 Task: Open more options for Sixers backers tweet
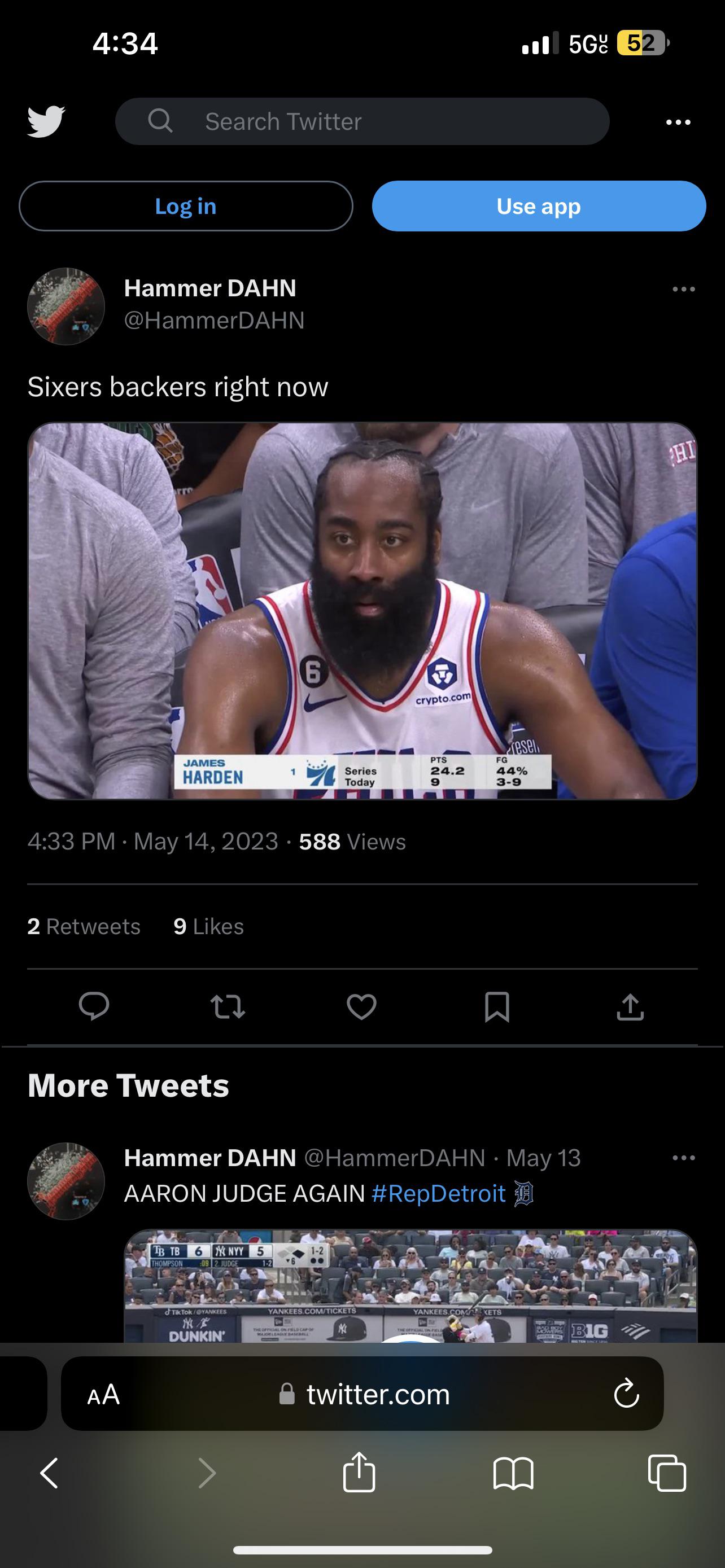pyautogui.click(x=683, y=289)
